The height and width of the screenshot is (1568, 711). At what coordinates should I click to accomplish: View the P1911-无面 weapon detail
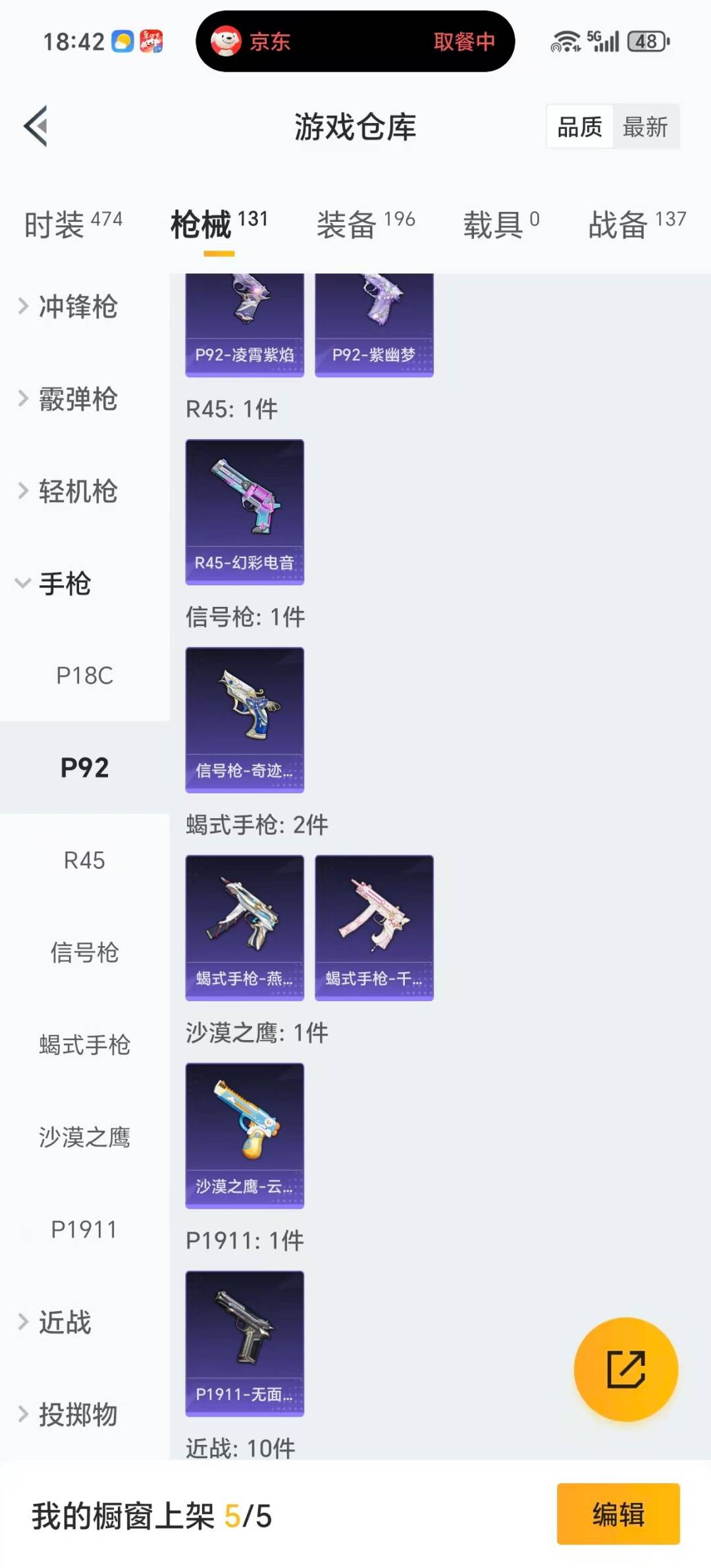tap(244, 1343)
